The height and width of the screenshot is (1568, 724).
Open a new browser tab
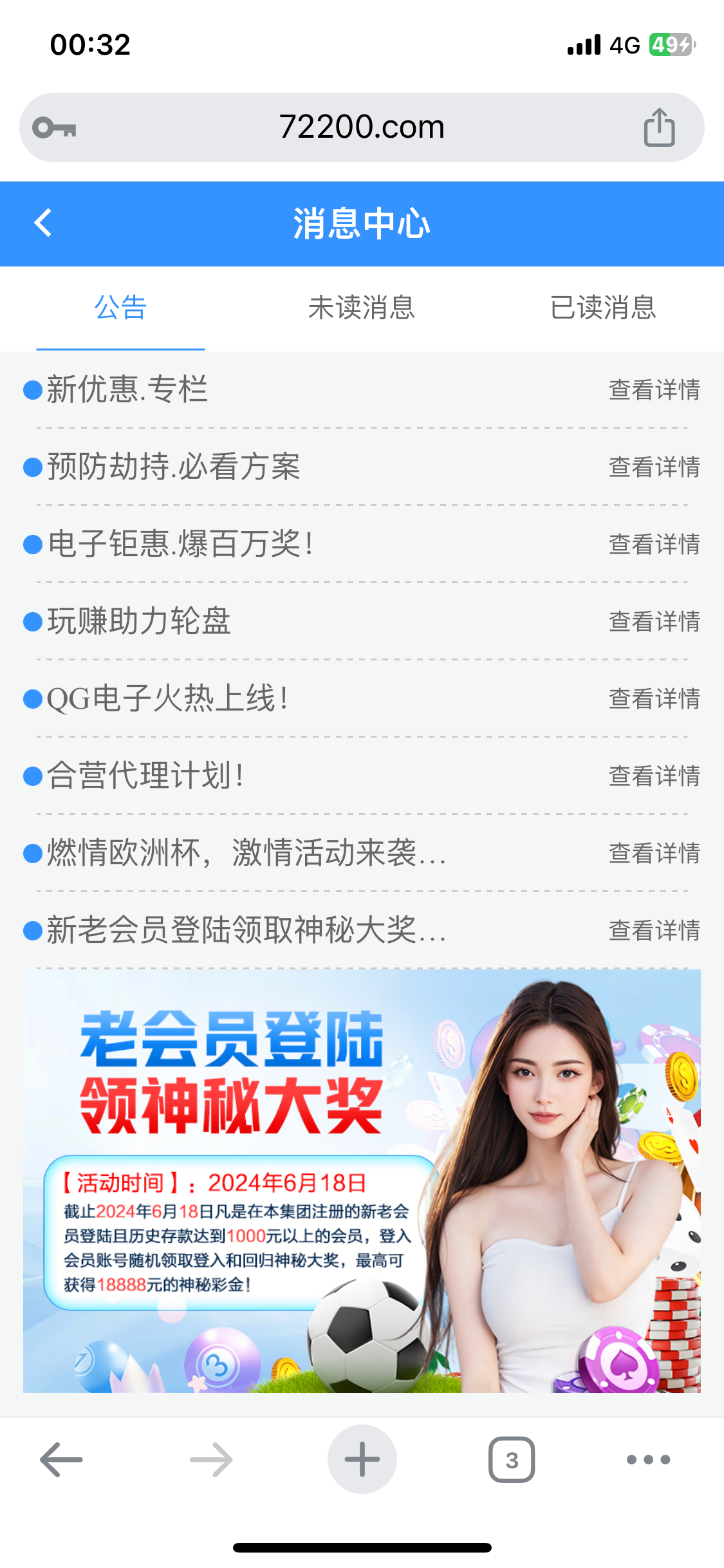(x=362, y=1459)
